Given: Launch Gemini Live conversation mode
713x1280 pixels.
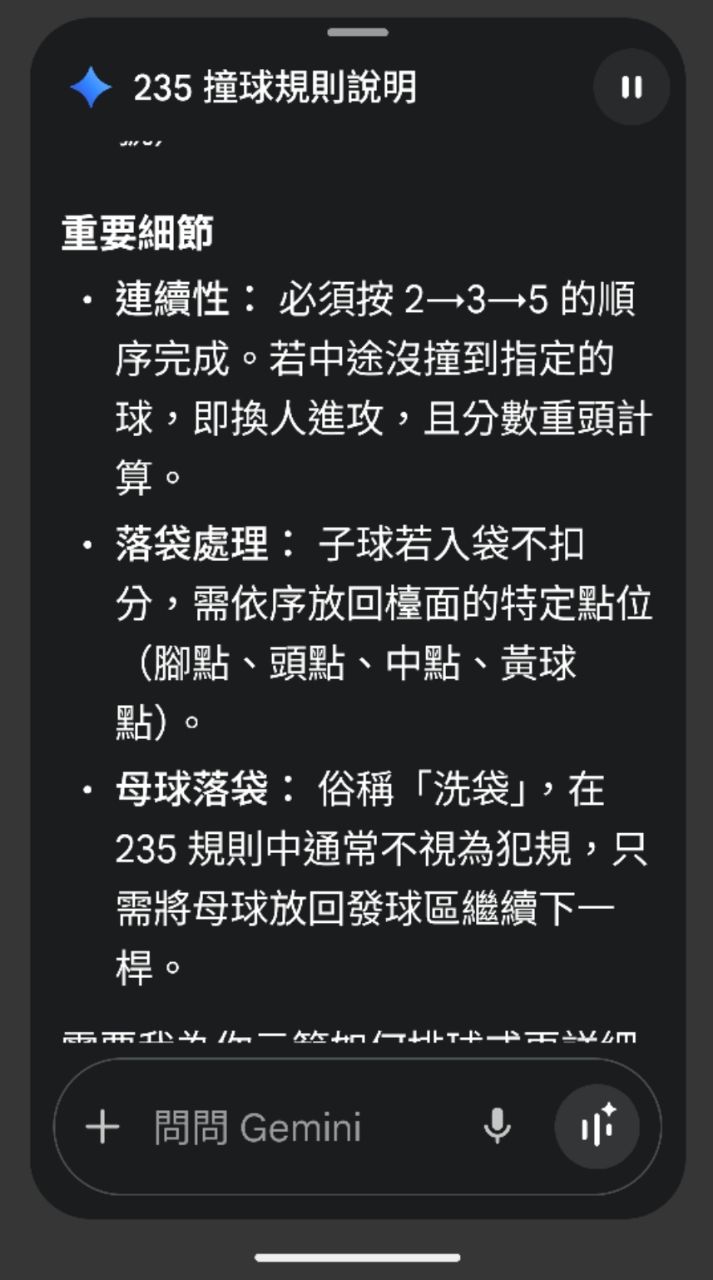Looking at the screenshot, I should [x=597, y=1128].
